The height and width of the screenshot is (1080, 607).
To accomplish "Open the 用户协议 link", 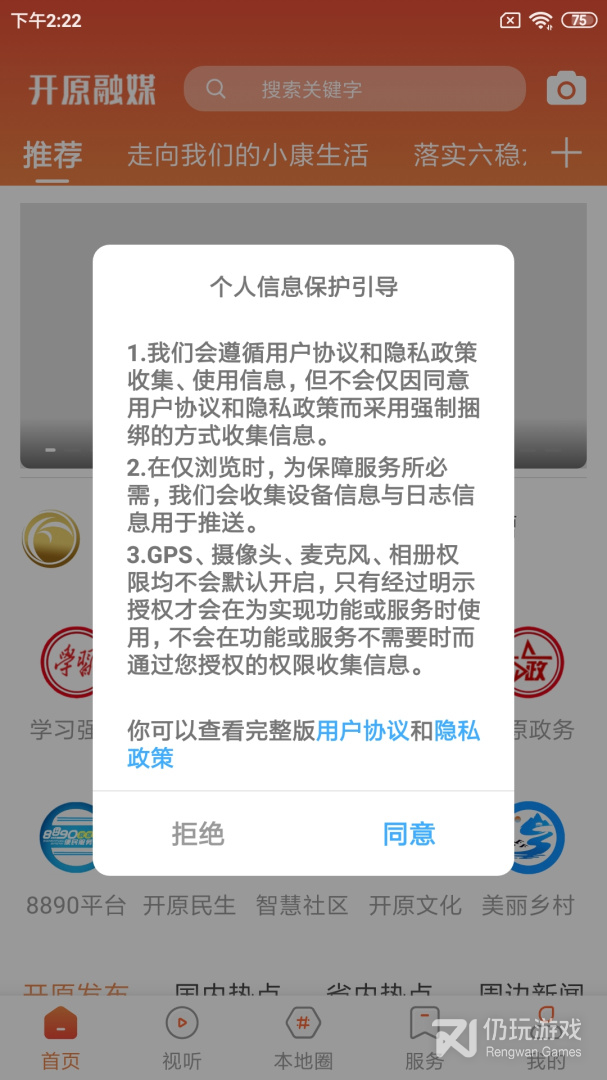I will pyautogui.click(x=362, y=731).
